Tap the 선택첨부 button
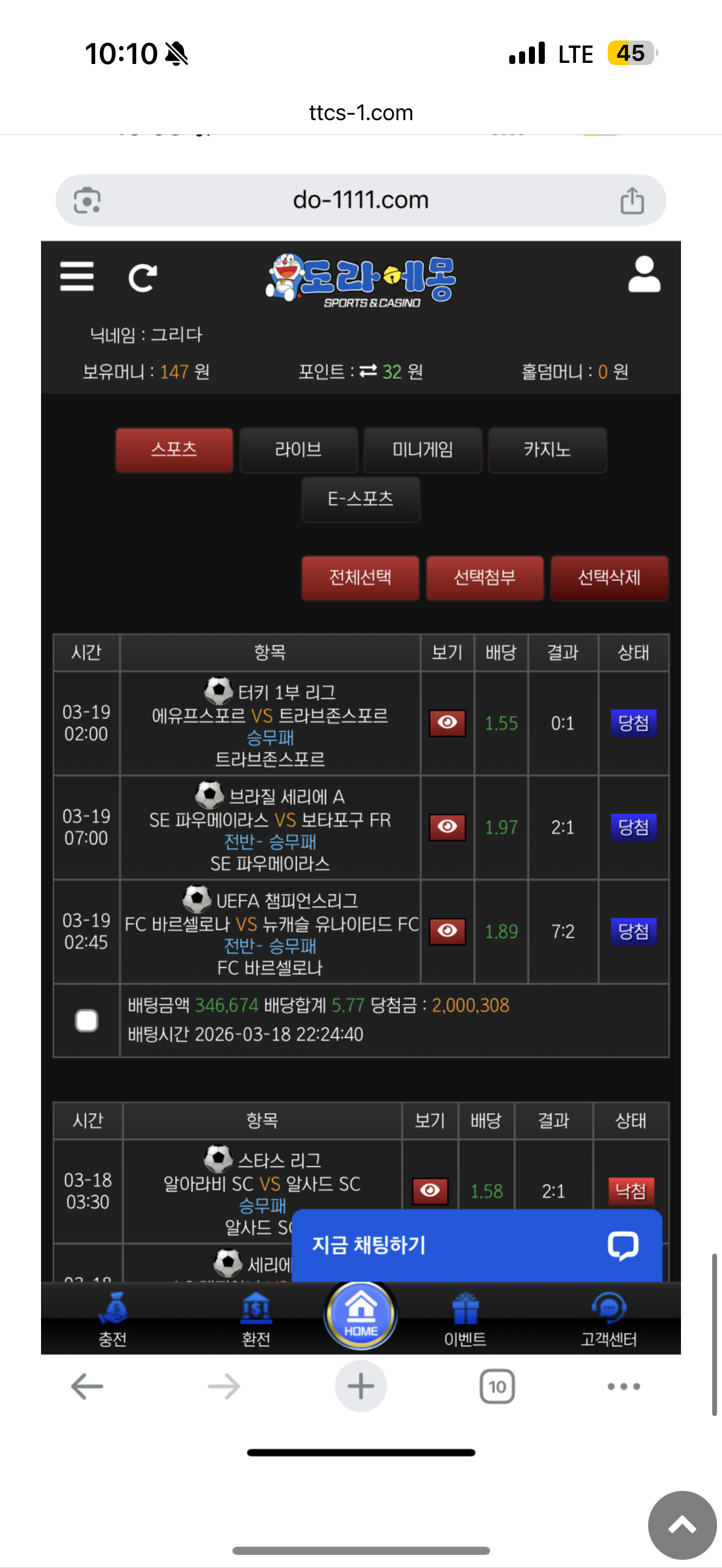The height and width of the screenshot is (1568, 722). point(485,578)
